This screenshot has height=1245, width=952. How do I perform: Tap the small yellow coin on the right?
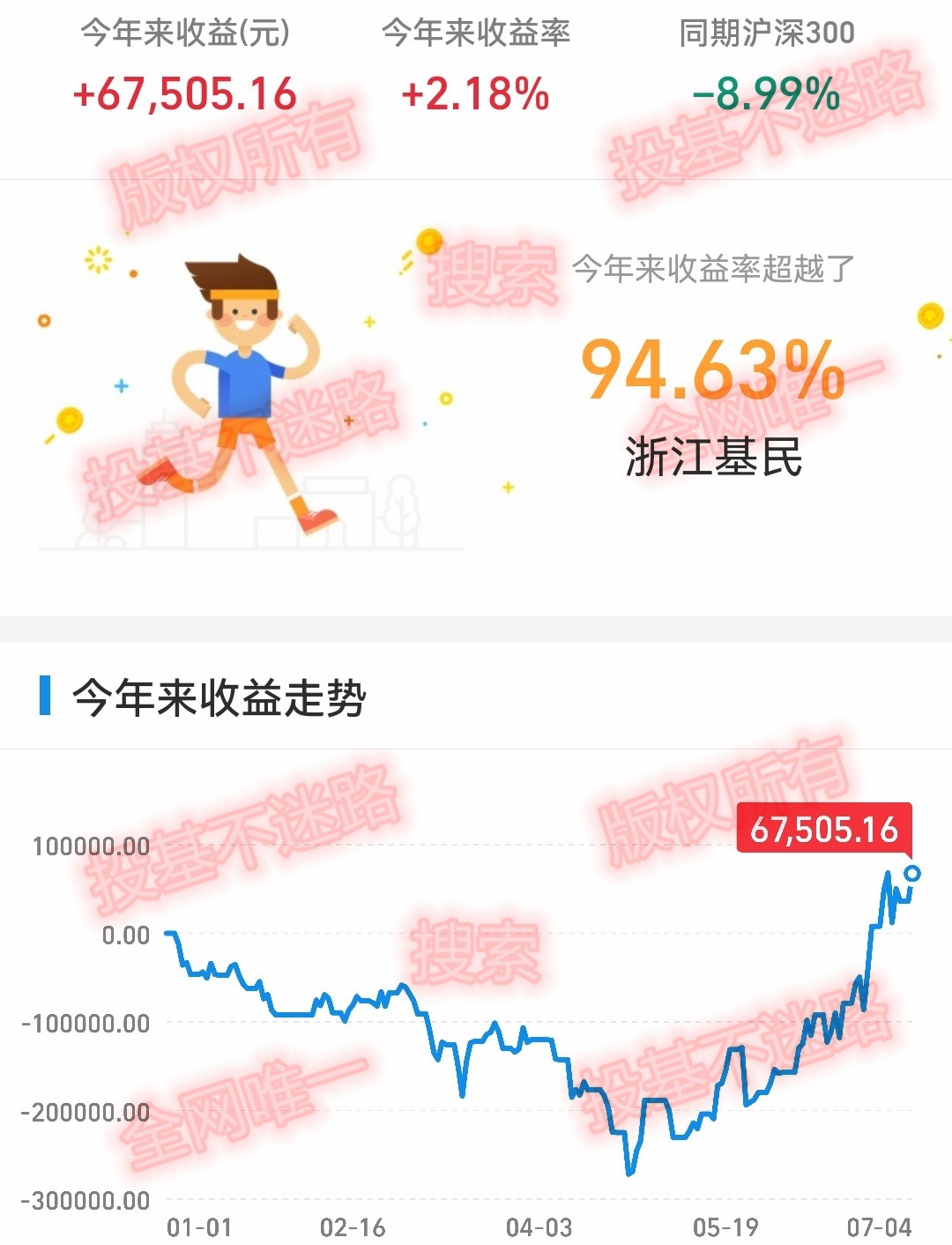930,313
